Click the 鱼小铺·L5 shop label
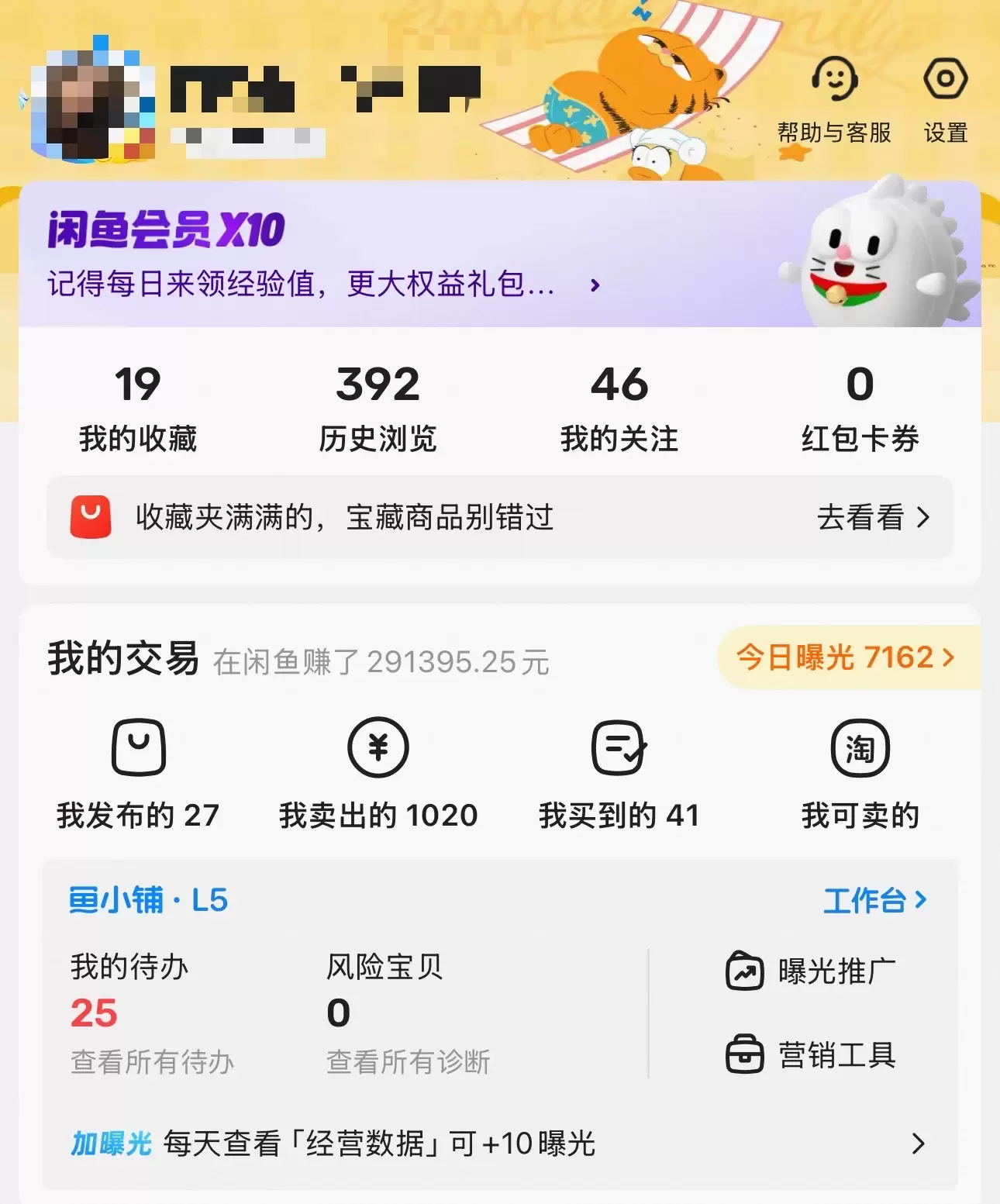Viewport: 1000px width, 1204px height. [149, 900]
